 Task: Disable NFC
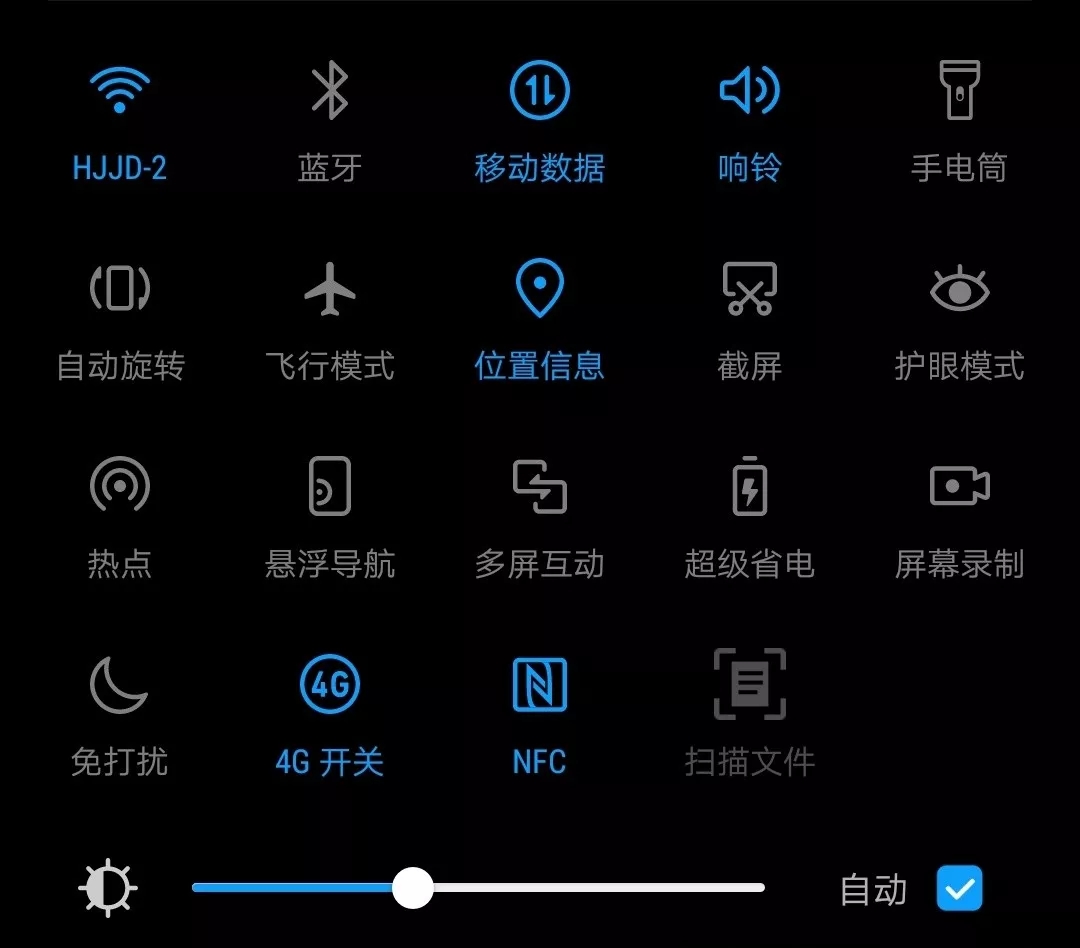click(x=540, y=685)
